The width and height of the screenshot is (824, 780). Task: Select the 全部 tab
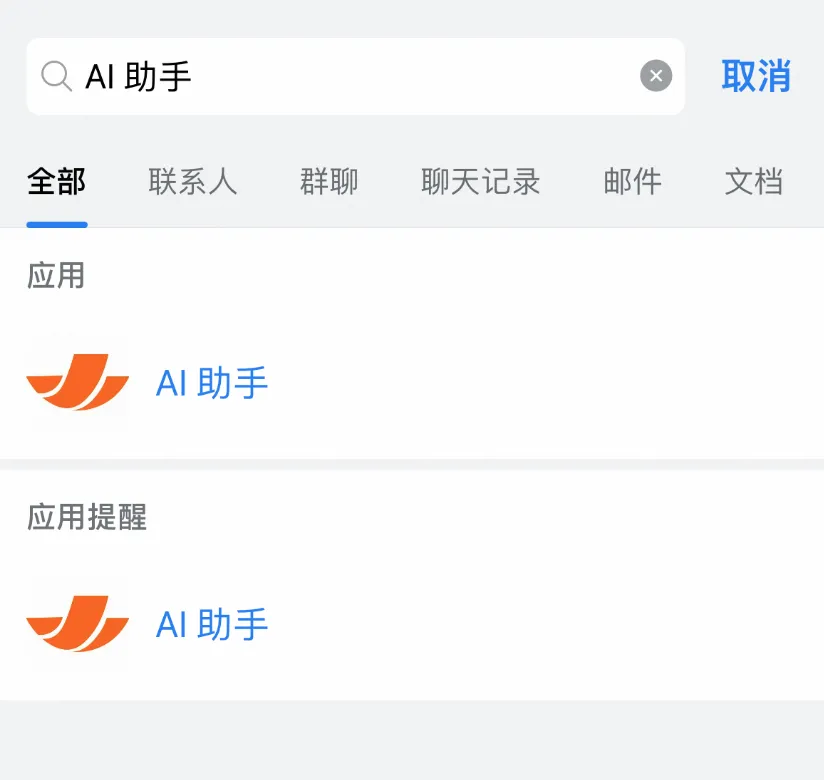(x=57, y=182)
